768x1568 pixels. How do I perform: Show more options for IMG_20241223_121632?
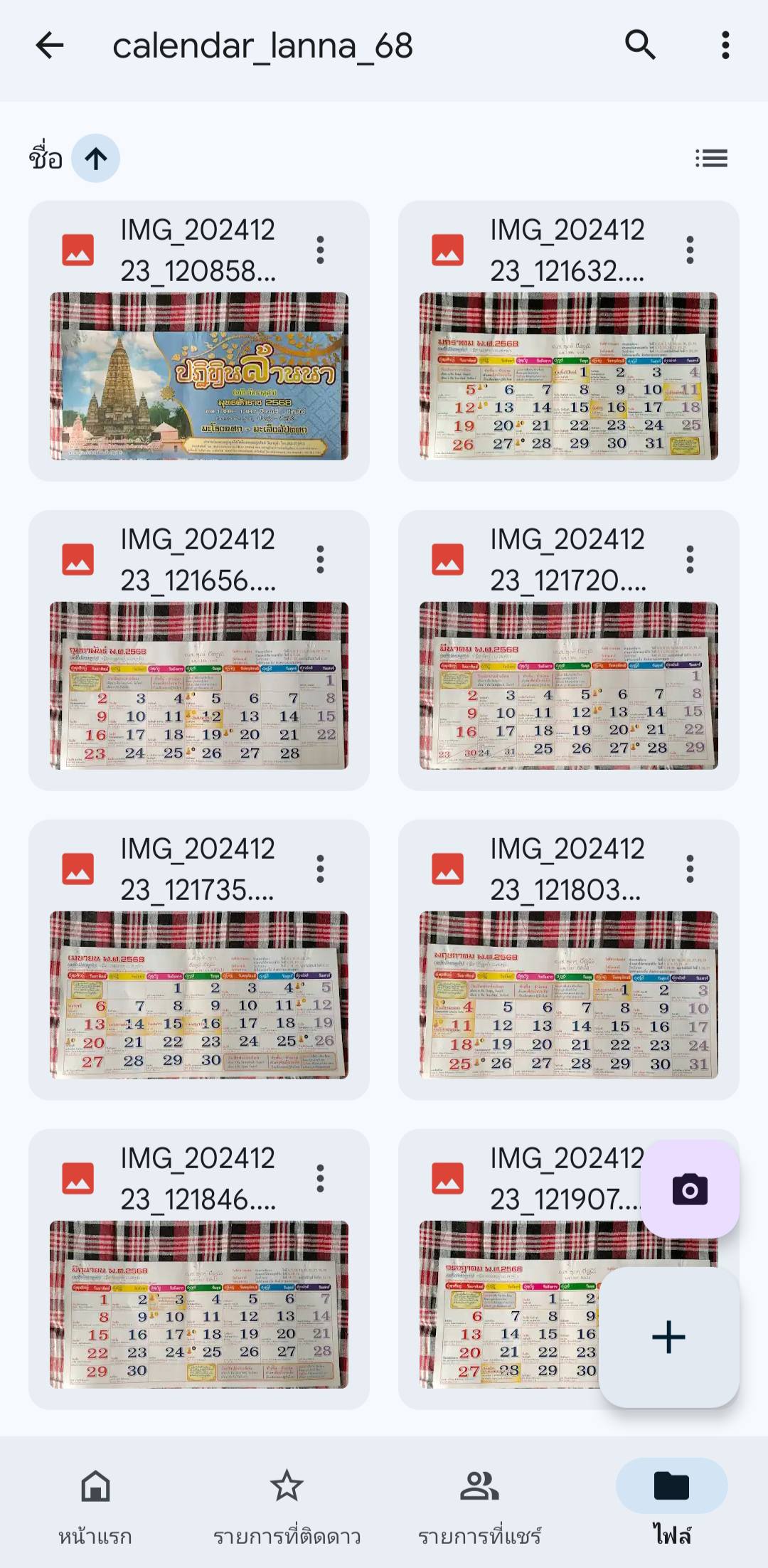click(689, 250)
